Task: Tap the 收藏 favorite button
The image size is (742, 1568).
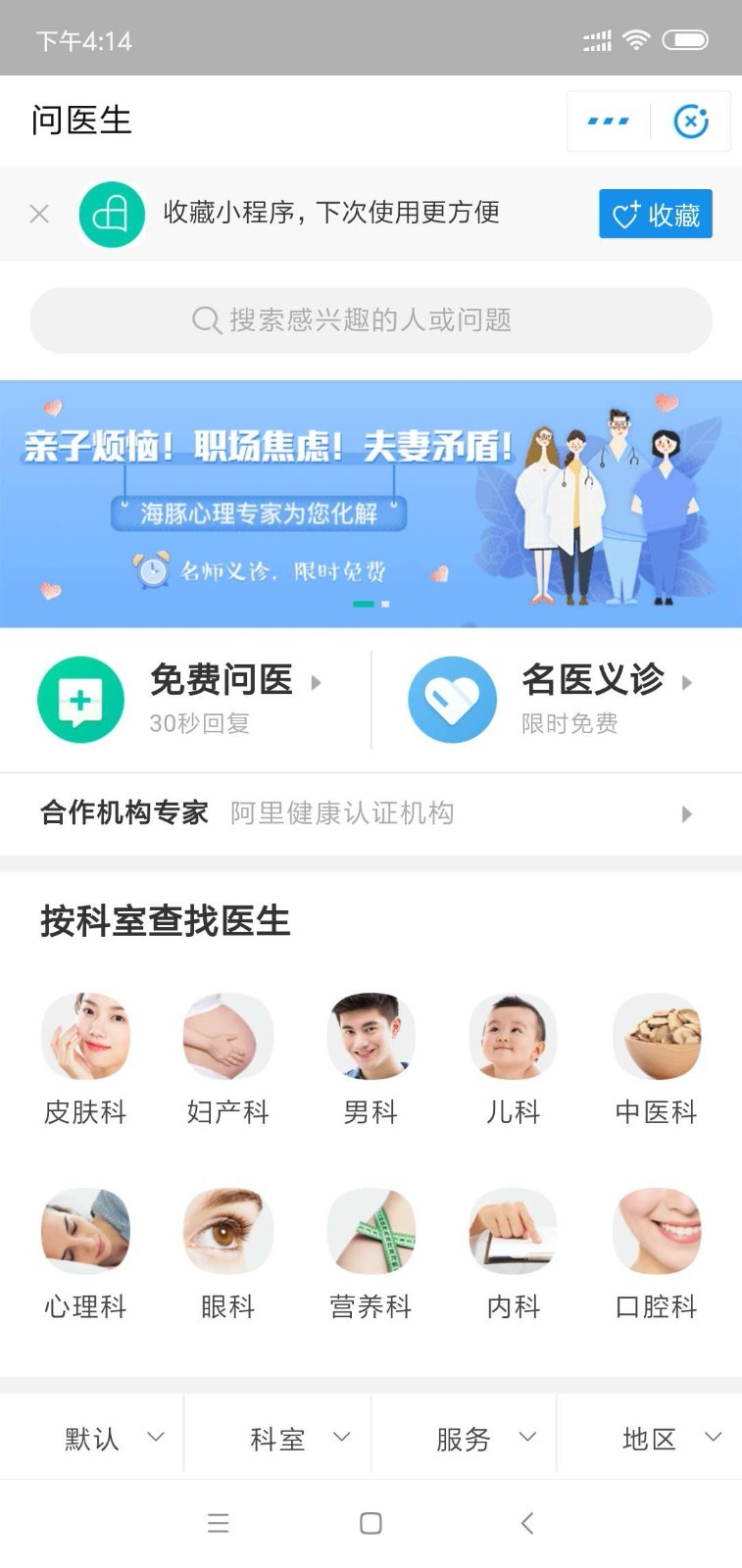Action: click(655, 215)
